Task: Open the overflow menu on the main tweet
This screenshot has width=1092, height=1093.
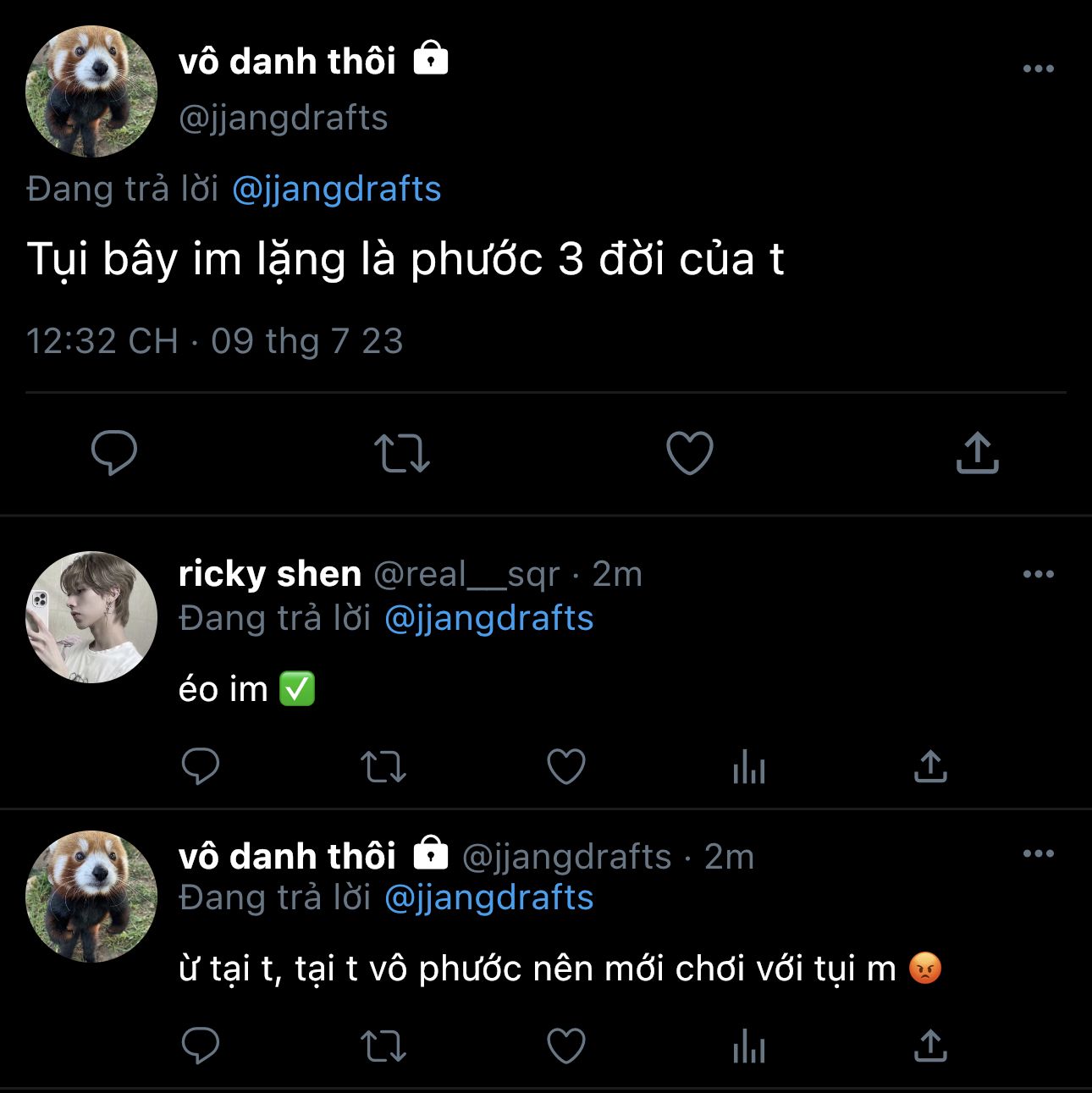Action: click(1038, 69)
